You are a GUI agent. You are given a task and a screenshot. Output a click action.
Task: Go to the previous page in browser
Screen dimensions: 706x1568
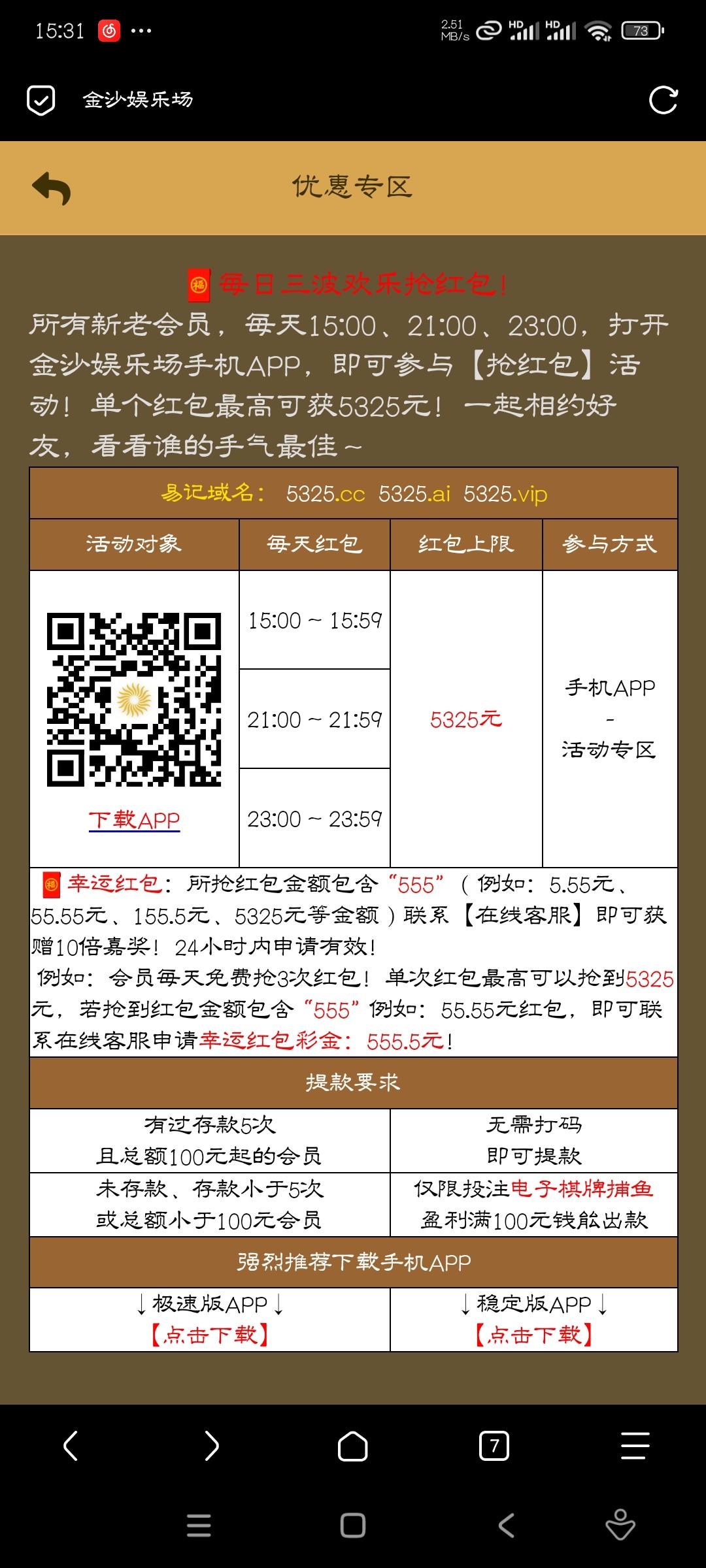point(71,1445)
